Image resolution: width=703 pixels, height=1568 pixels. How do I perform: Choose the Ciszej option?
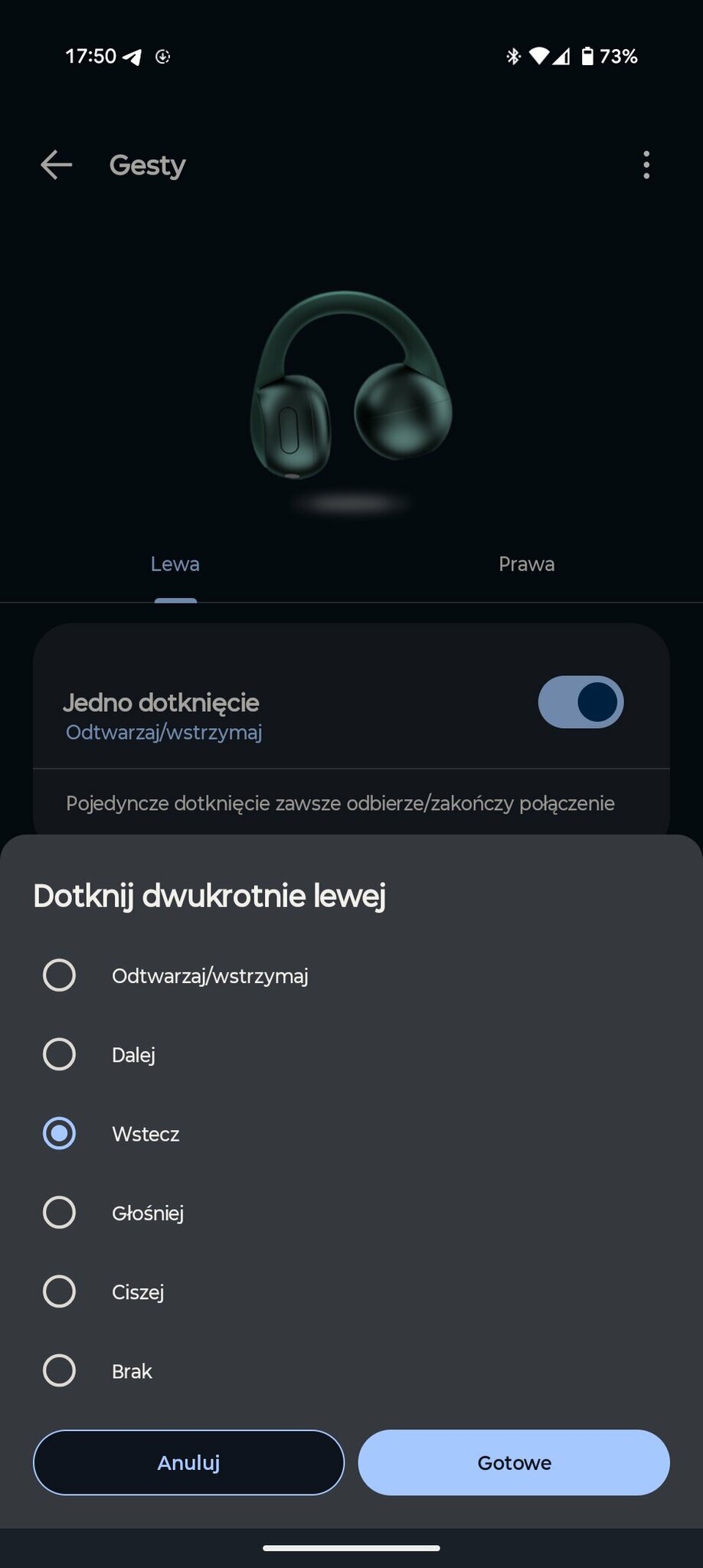pos(60,1292)
